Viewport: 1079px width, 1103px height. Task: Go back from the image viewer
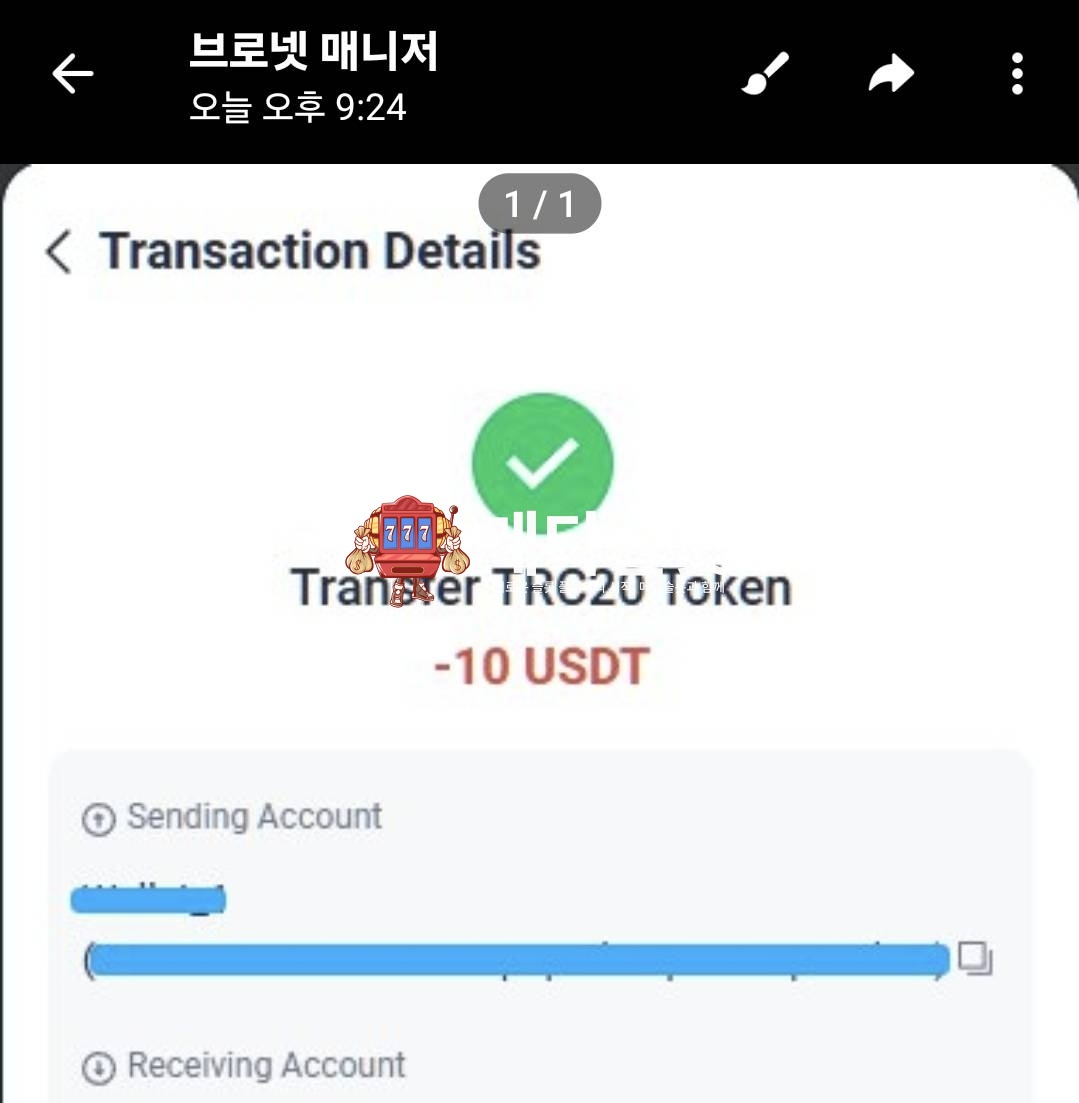72,74
